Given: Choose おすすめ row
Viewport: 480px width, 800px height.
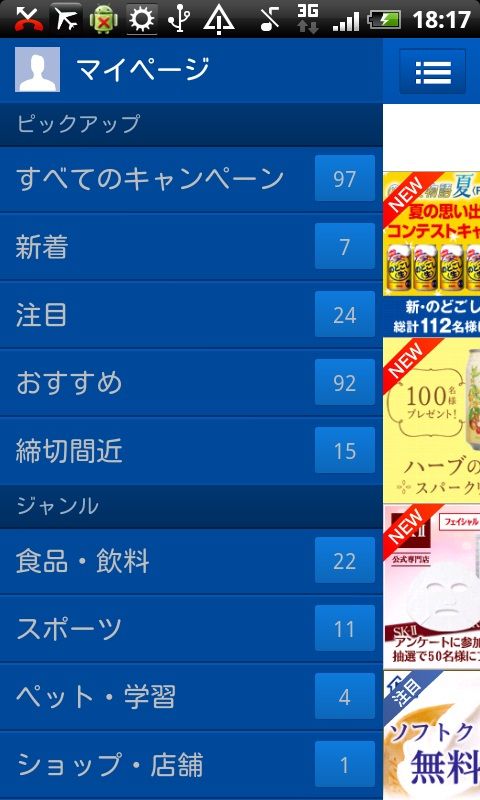Looking at the screenshot, I should (x=191, y=383).
